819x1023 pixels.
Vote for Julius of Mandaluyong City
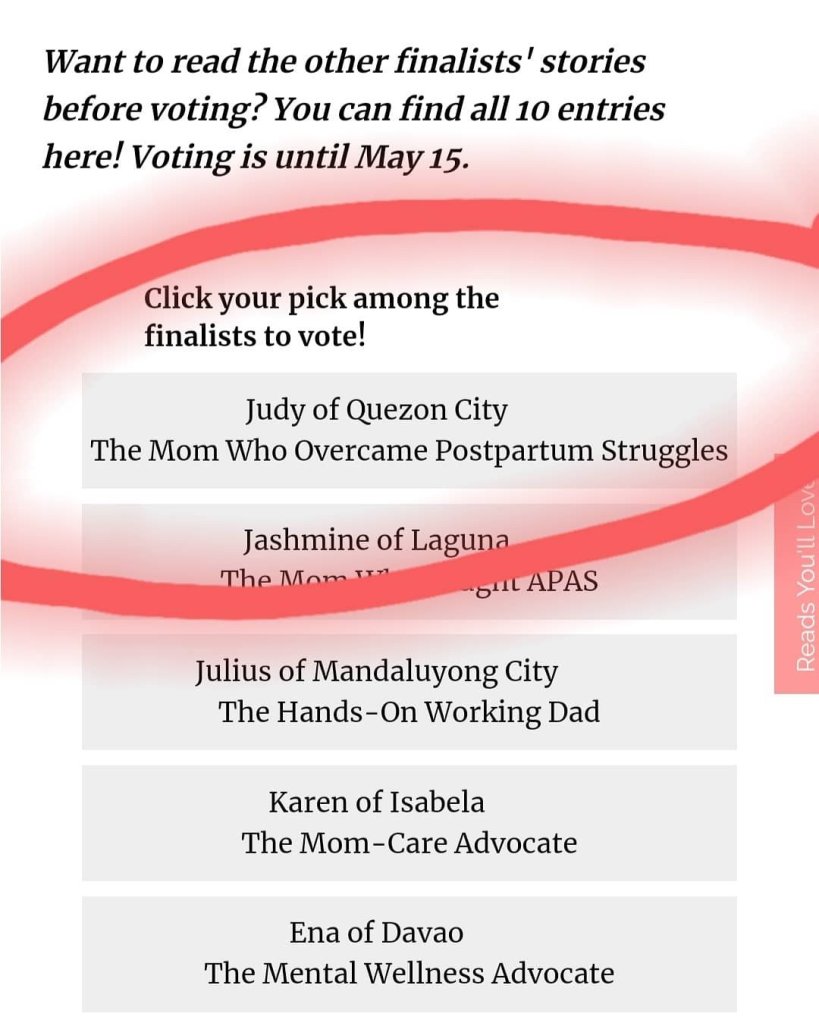[409, 691]
